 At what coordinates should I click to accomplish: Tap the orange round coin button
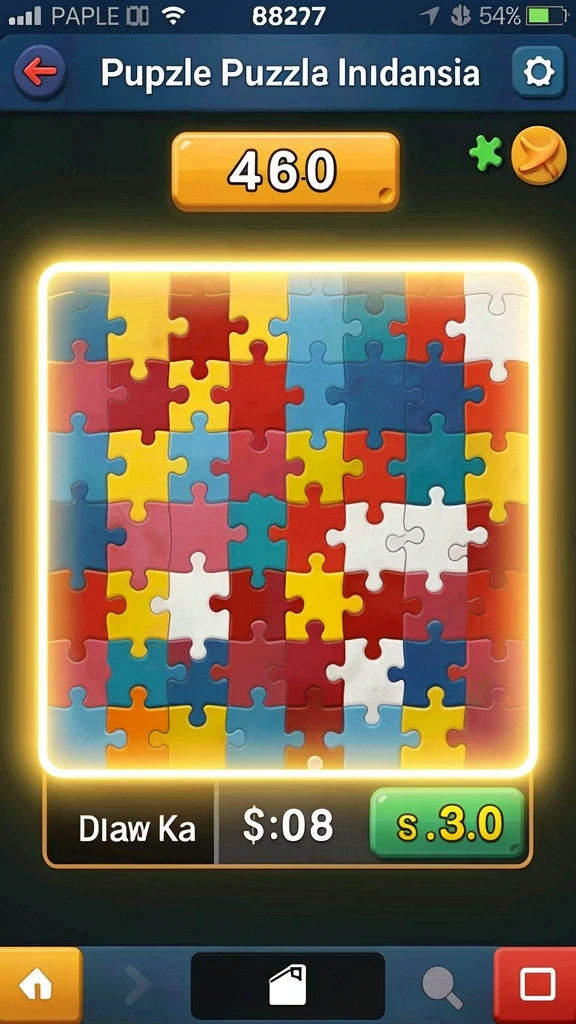539,155
